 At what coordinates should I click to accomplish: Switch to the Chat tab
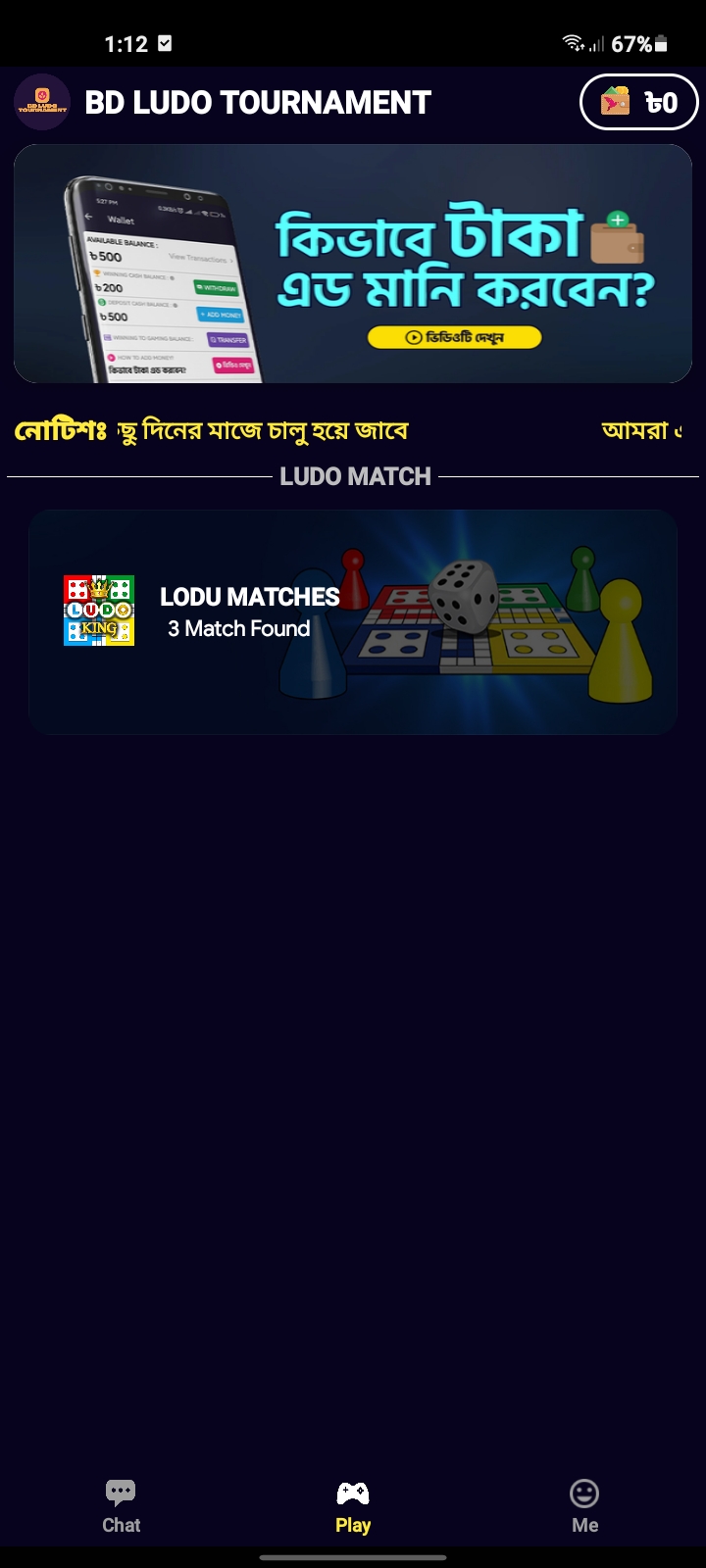click(121, 1506)
